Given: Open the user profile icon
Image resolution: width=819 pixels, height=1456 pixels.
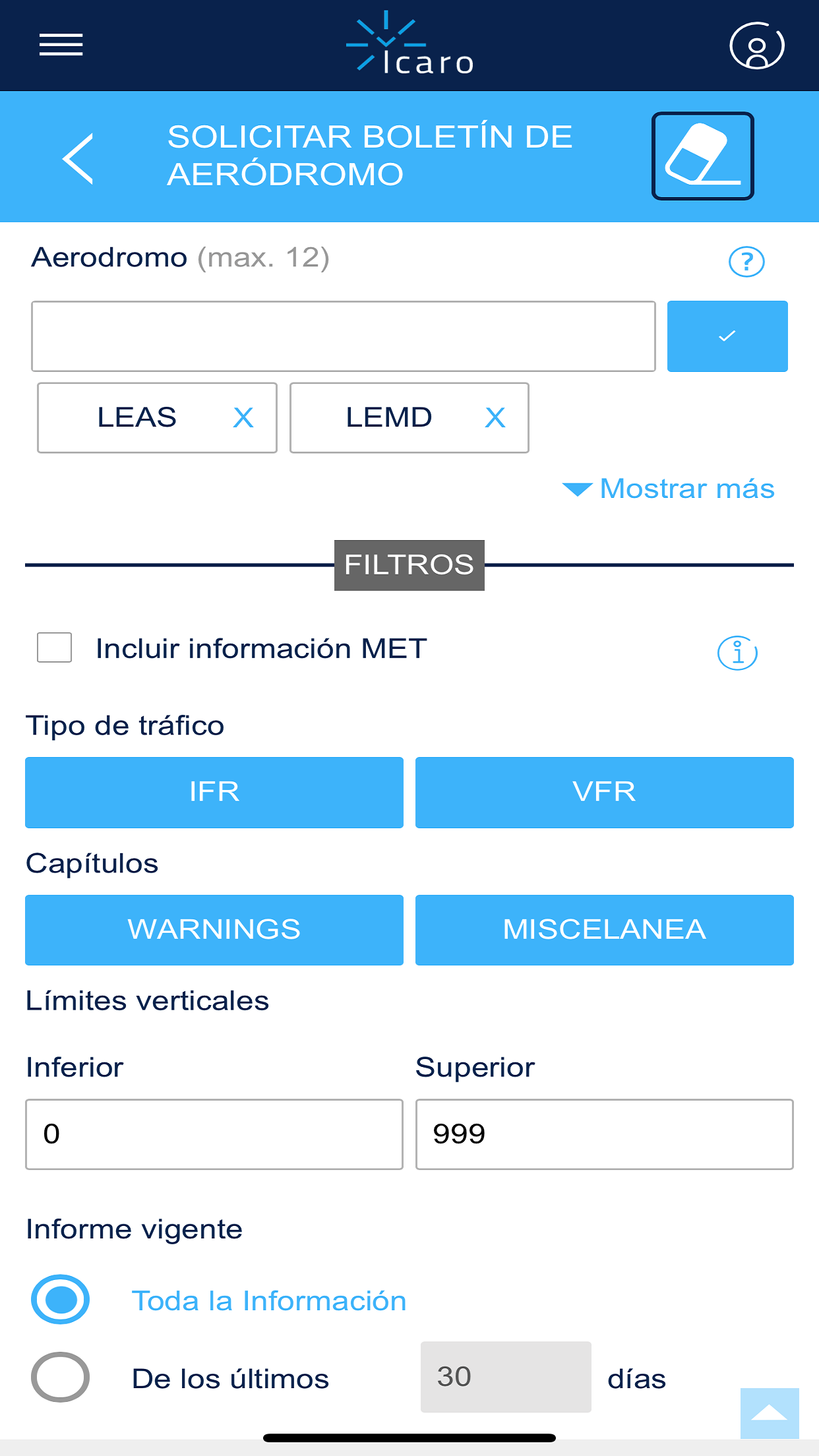Looking at the screenshot, I should [757, 45].
